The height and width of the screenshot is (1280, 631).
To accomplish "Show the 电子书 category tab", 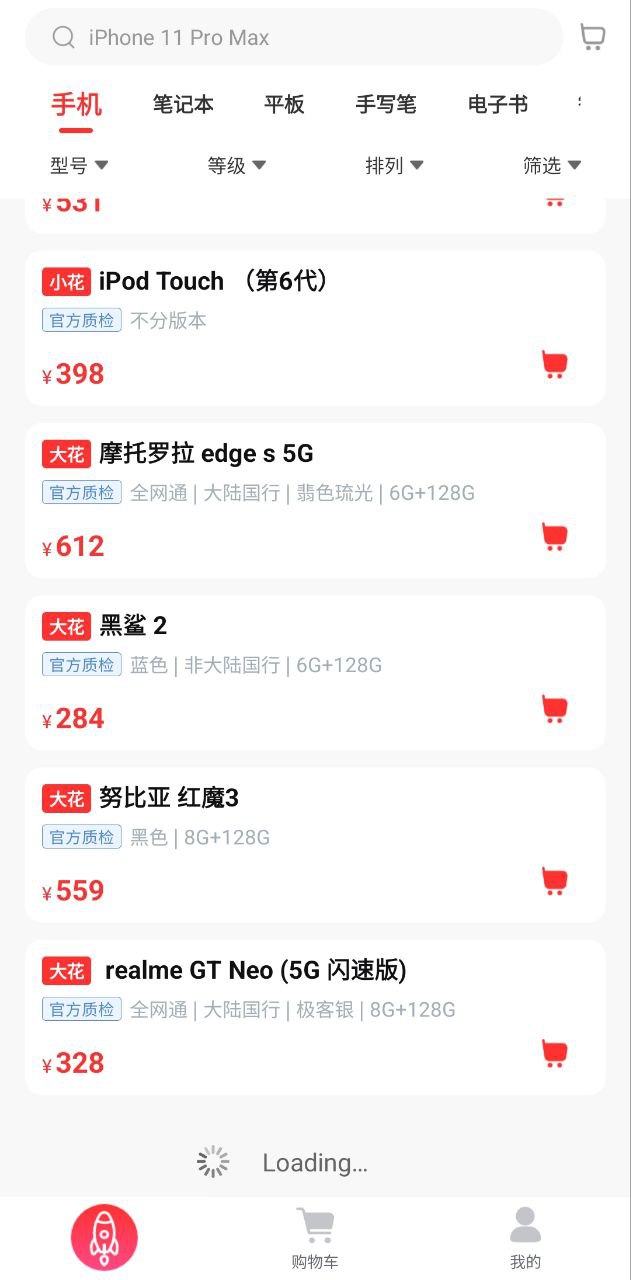I will (x=497, y=104).
